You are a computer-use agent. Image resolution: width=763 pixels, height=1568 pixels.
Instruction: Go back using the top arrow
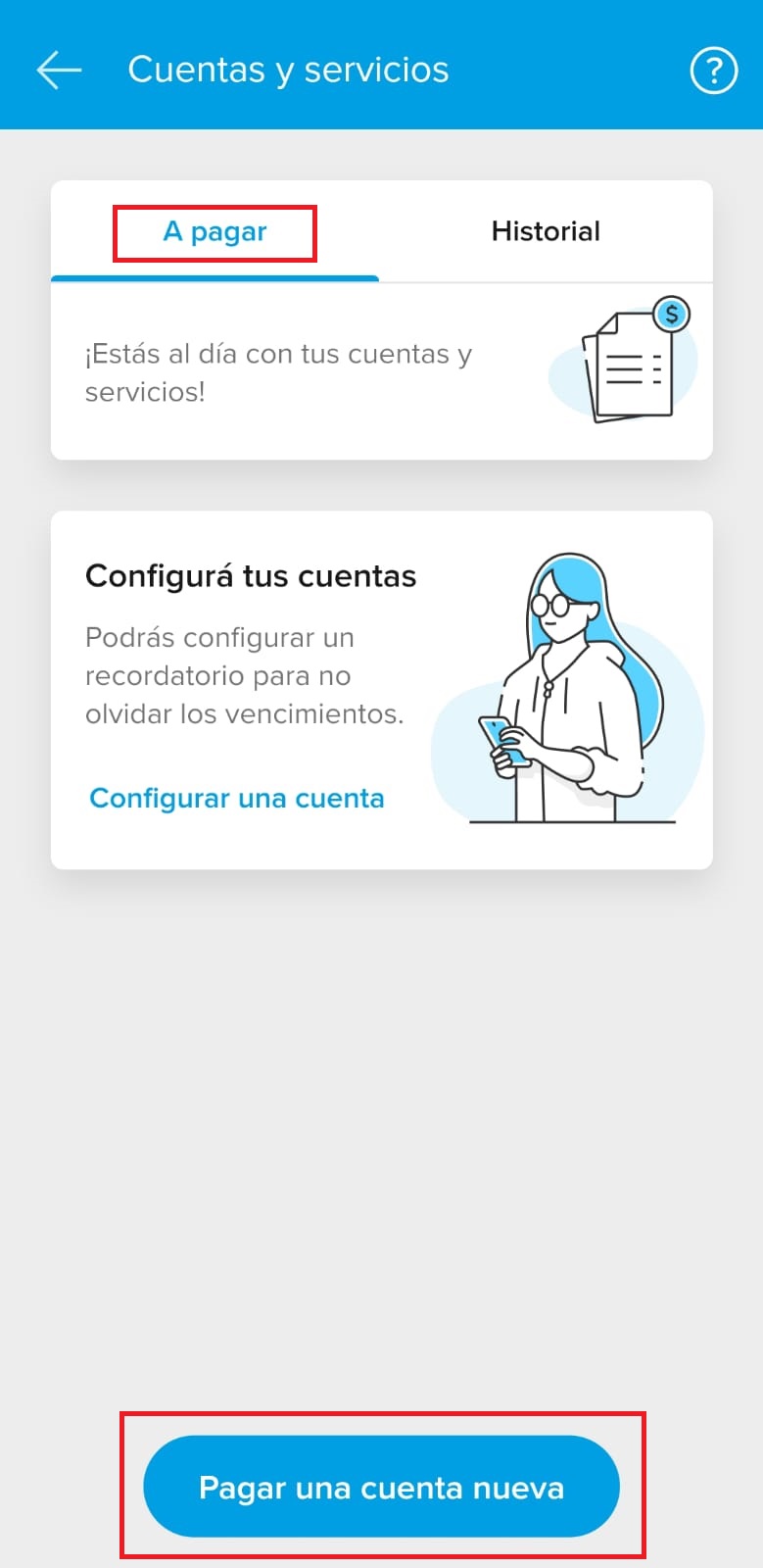(59, 71)
